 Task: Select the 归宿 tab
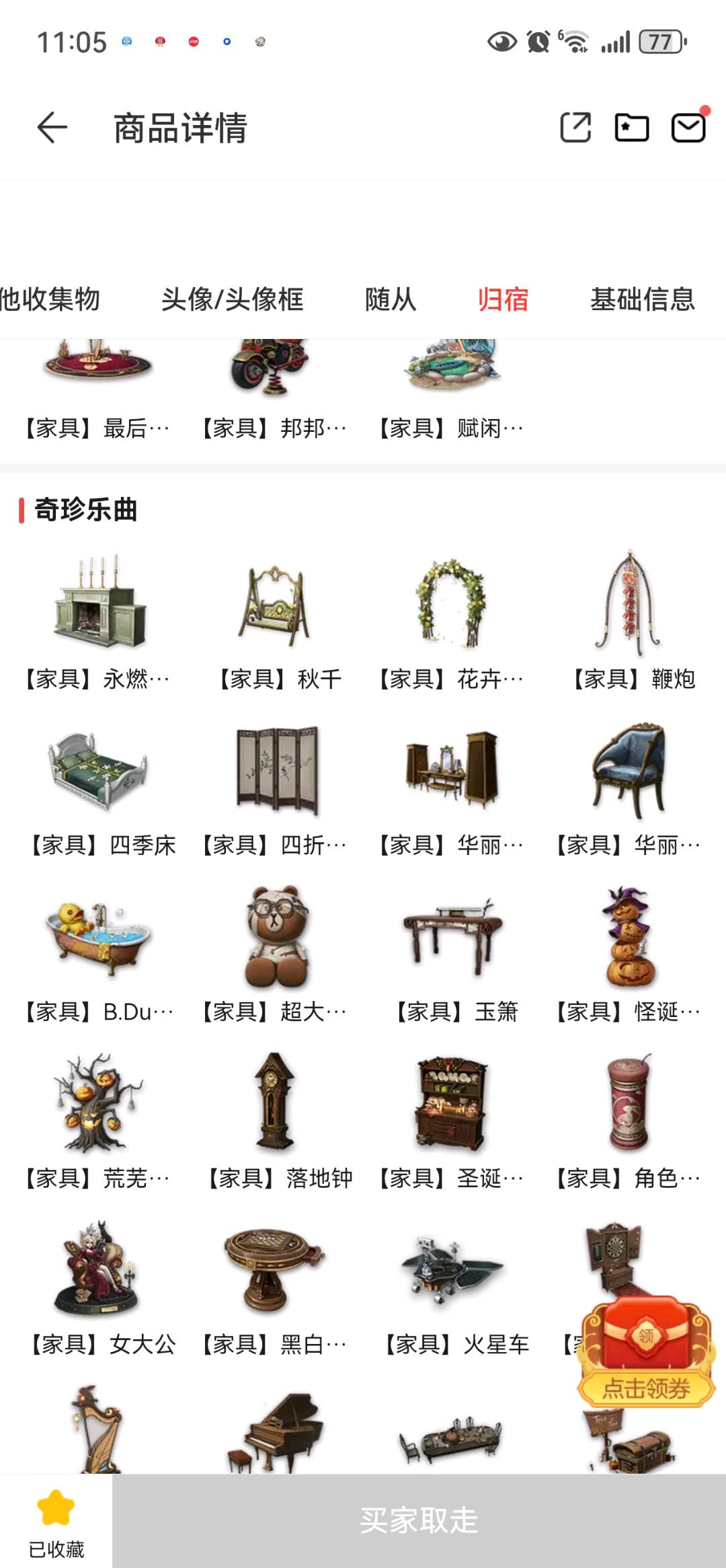(x=503, y=299)
